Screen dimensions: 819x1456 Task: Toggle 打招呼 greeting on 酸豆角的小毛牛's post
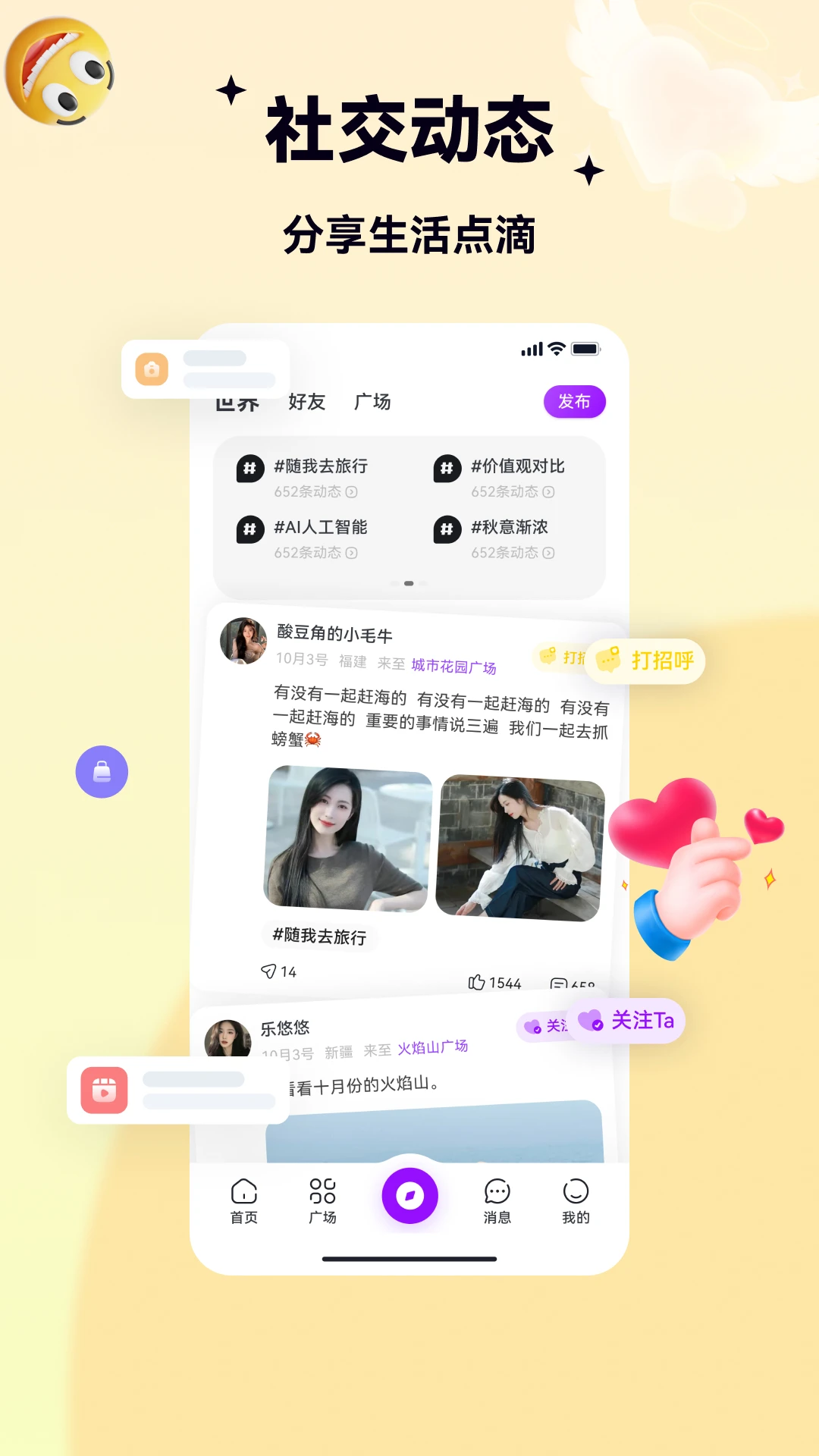pyautogui.click(x=645, y=661)
